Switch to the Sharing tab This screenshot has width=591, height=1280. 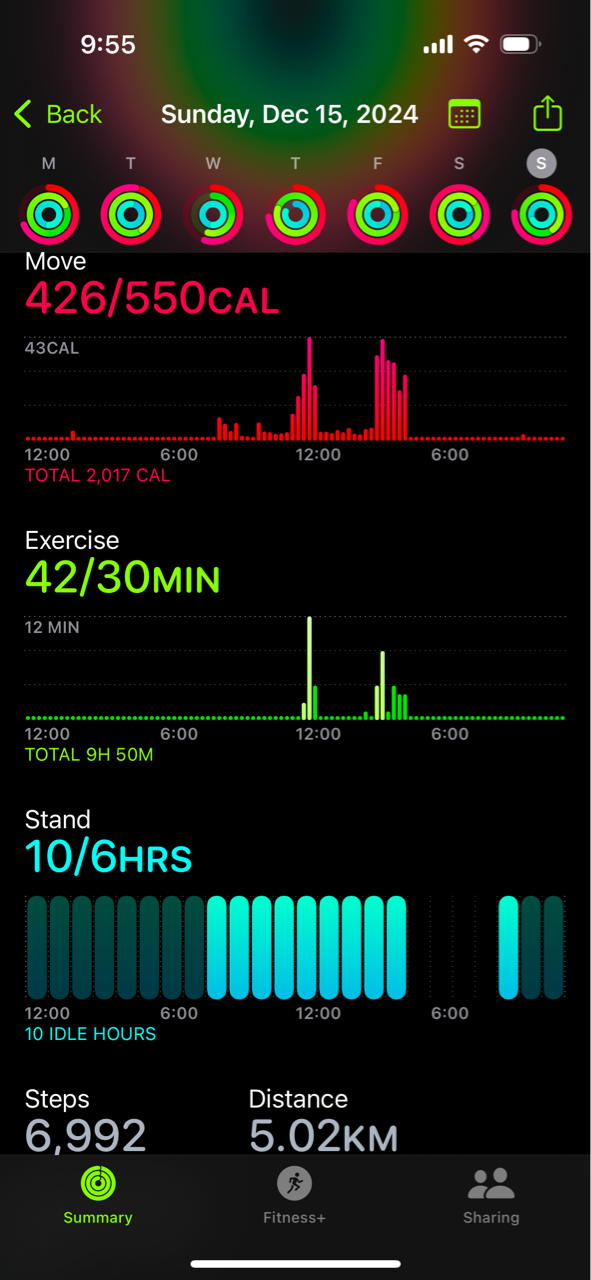click(491, 1196)
